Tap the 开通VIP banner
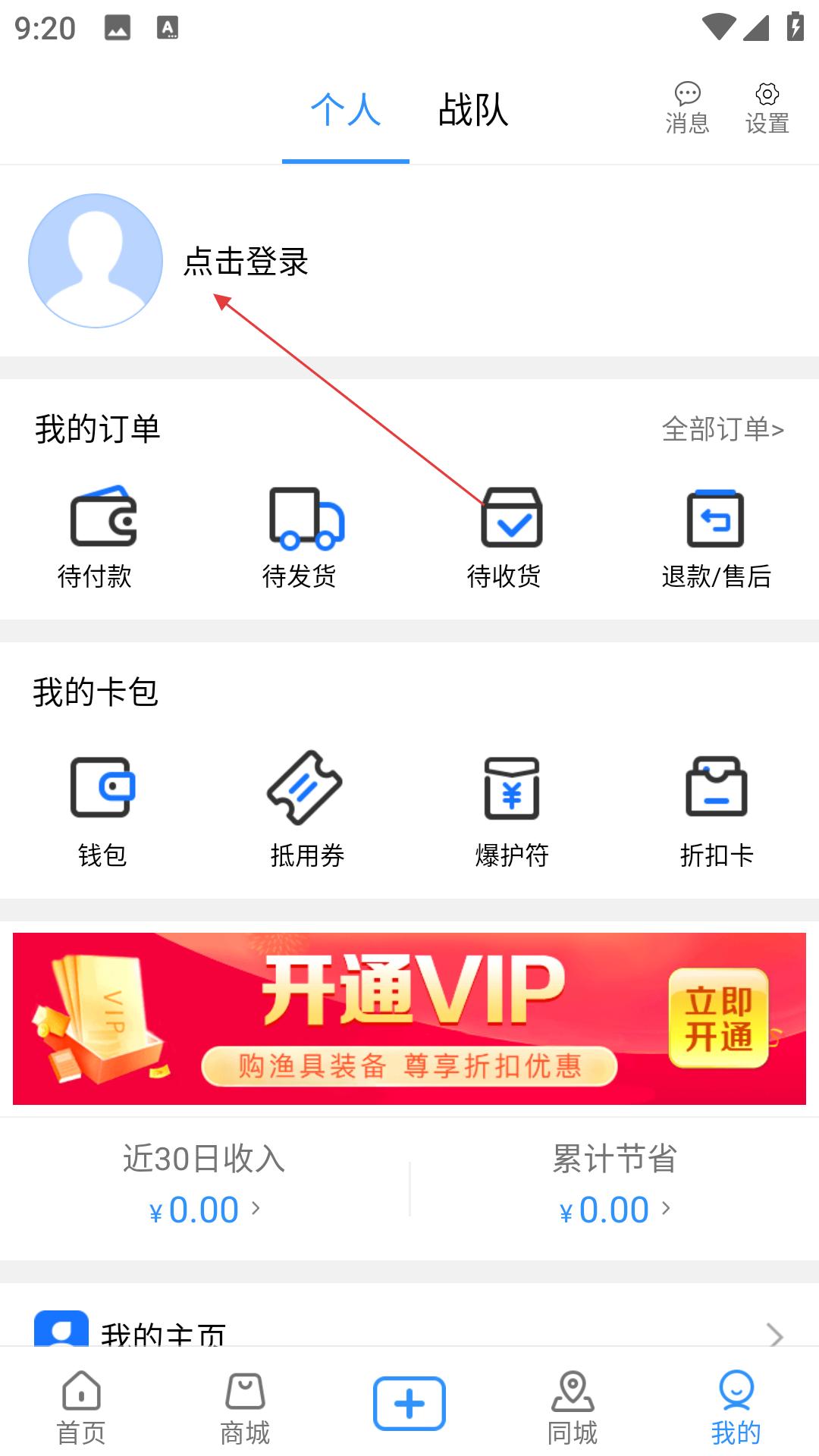 [x=409, y=1018]
